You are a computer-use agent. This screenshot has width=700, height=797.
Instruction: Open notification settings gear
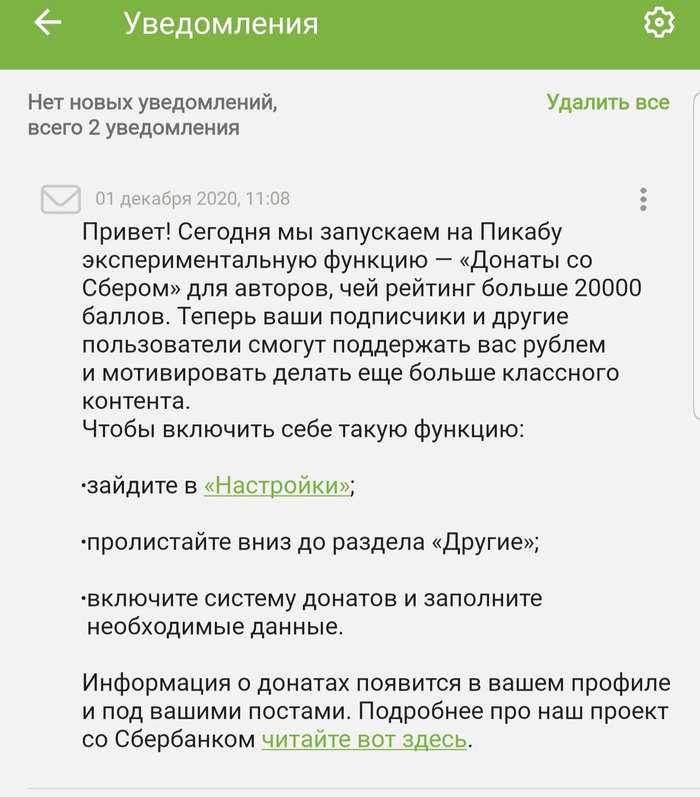pos(659,23)
